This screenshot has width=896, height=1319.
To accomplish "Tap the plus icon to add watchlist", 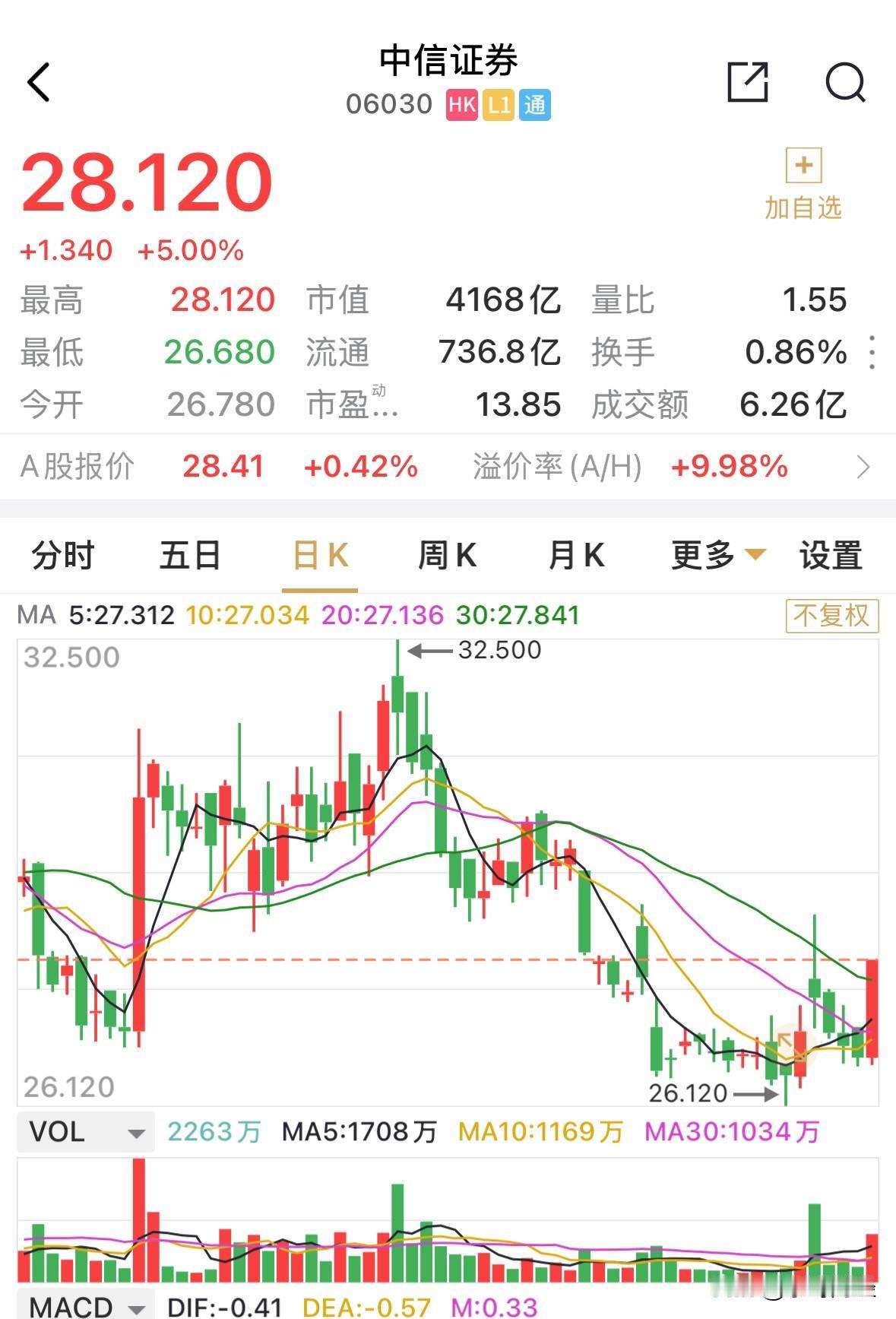I will pyautogui.click(x=803, y=164).
